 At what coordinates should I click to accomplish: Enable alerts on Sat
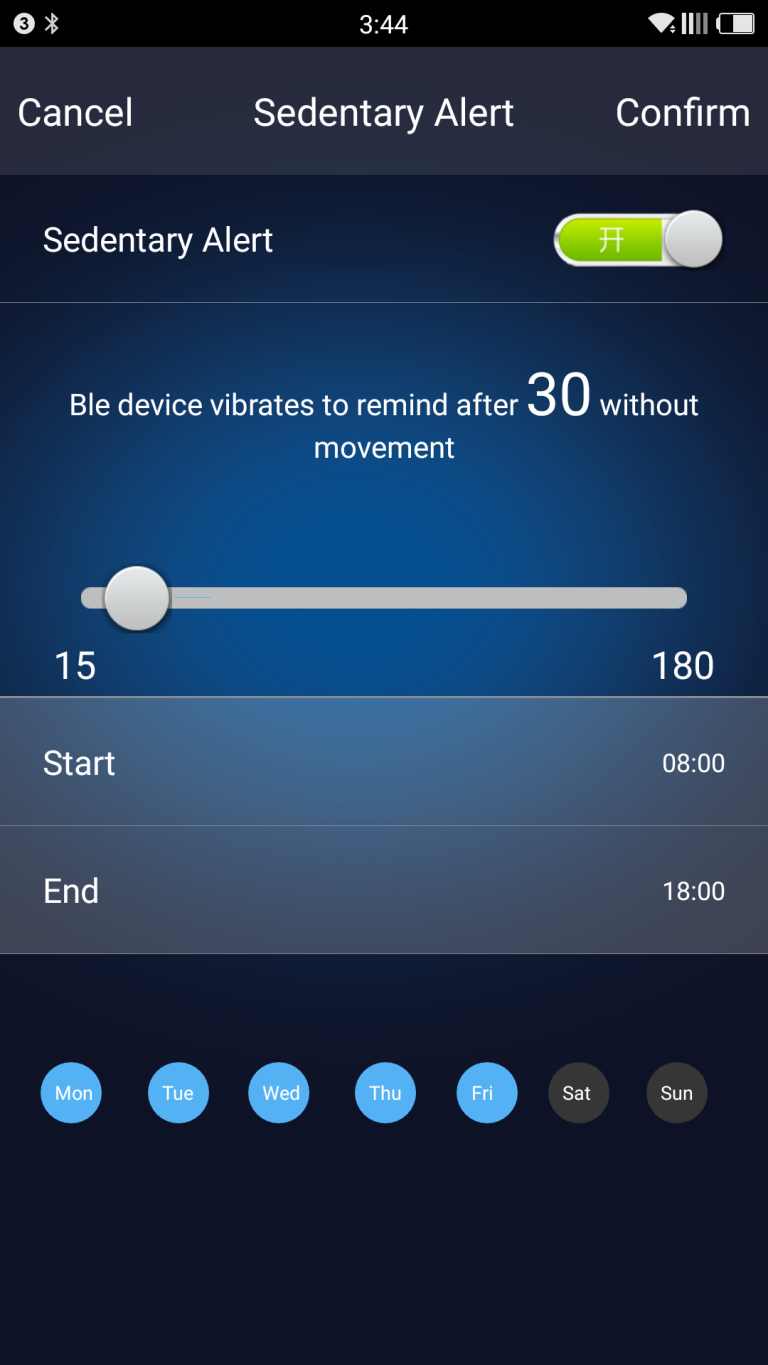[578, 1092]
